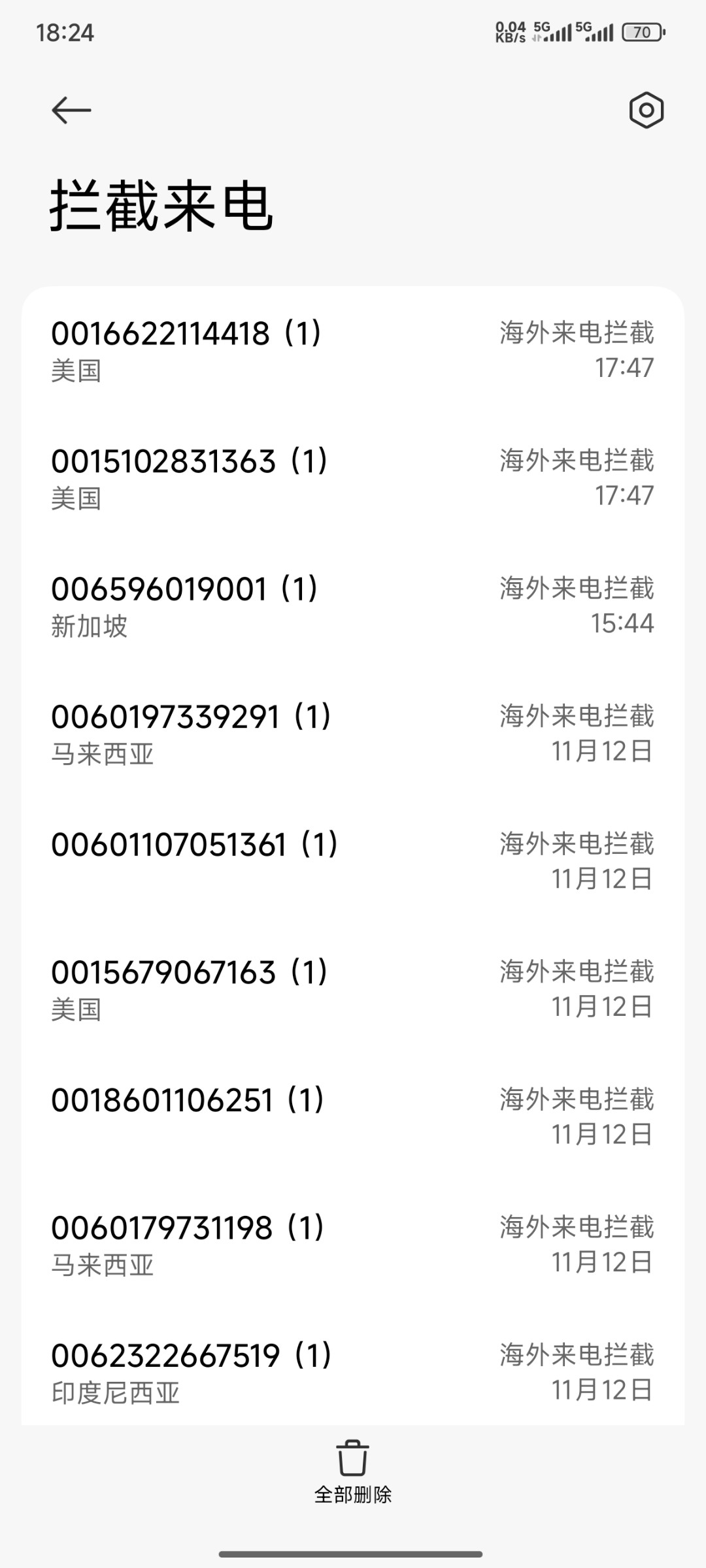The width and height of the screenshot is (706, 1568).
Task: Click the back arrow to exit blocked calls
Action: [x=70, y=110]
